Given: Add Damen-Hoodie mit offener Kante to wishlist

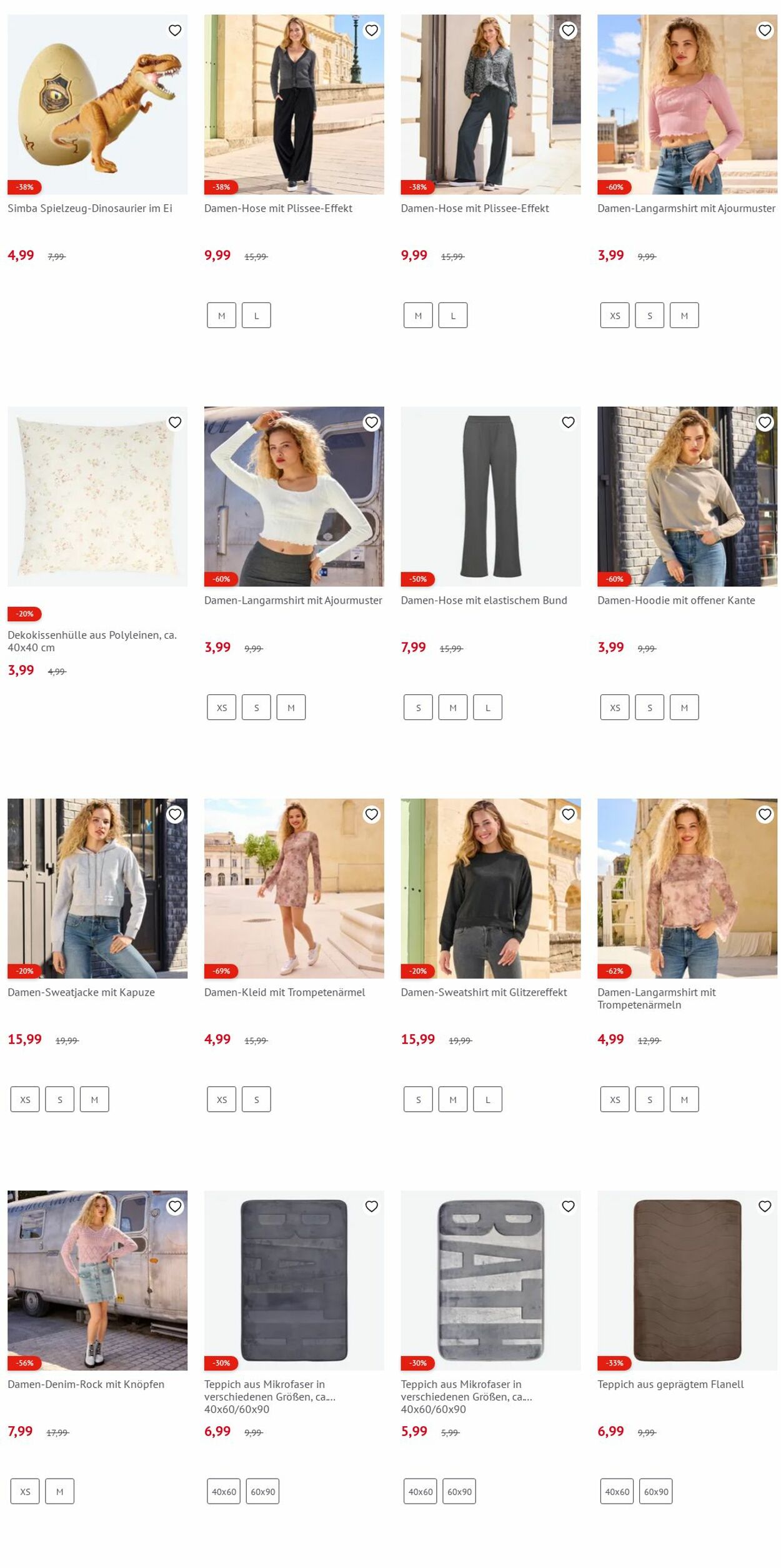Looking at the screenshot, I should (x=765, y=422).
